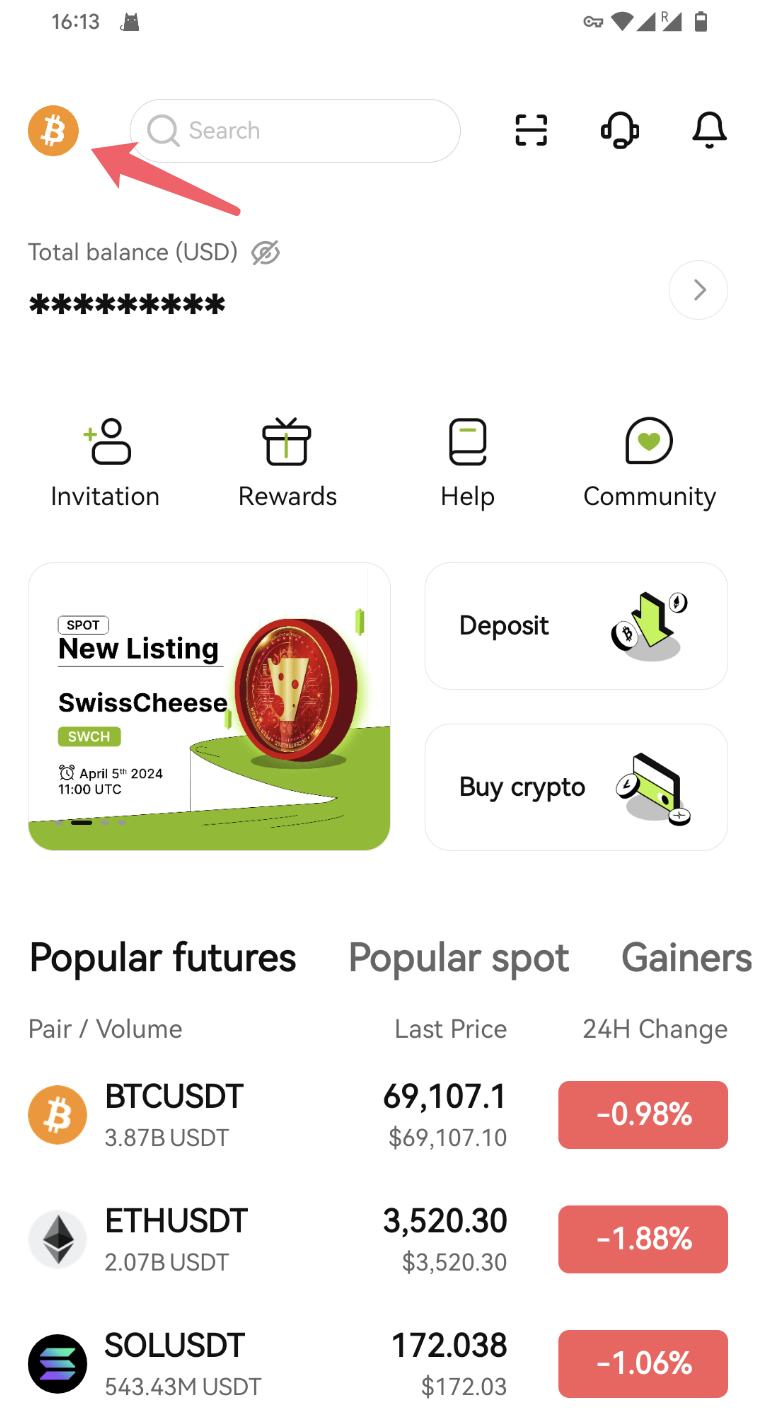Screen dimensions: 760x1410
Task: Tap the Search box
Action: point(295,131)
